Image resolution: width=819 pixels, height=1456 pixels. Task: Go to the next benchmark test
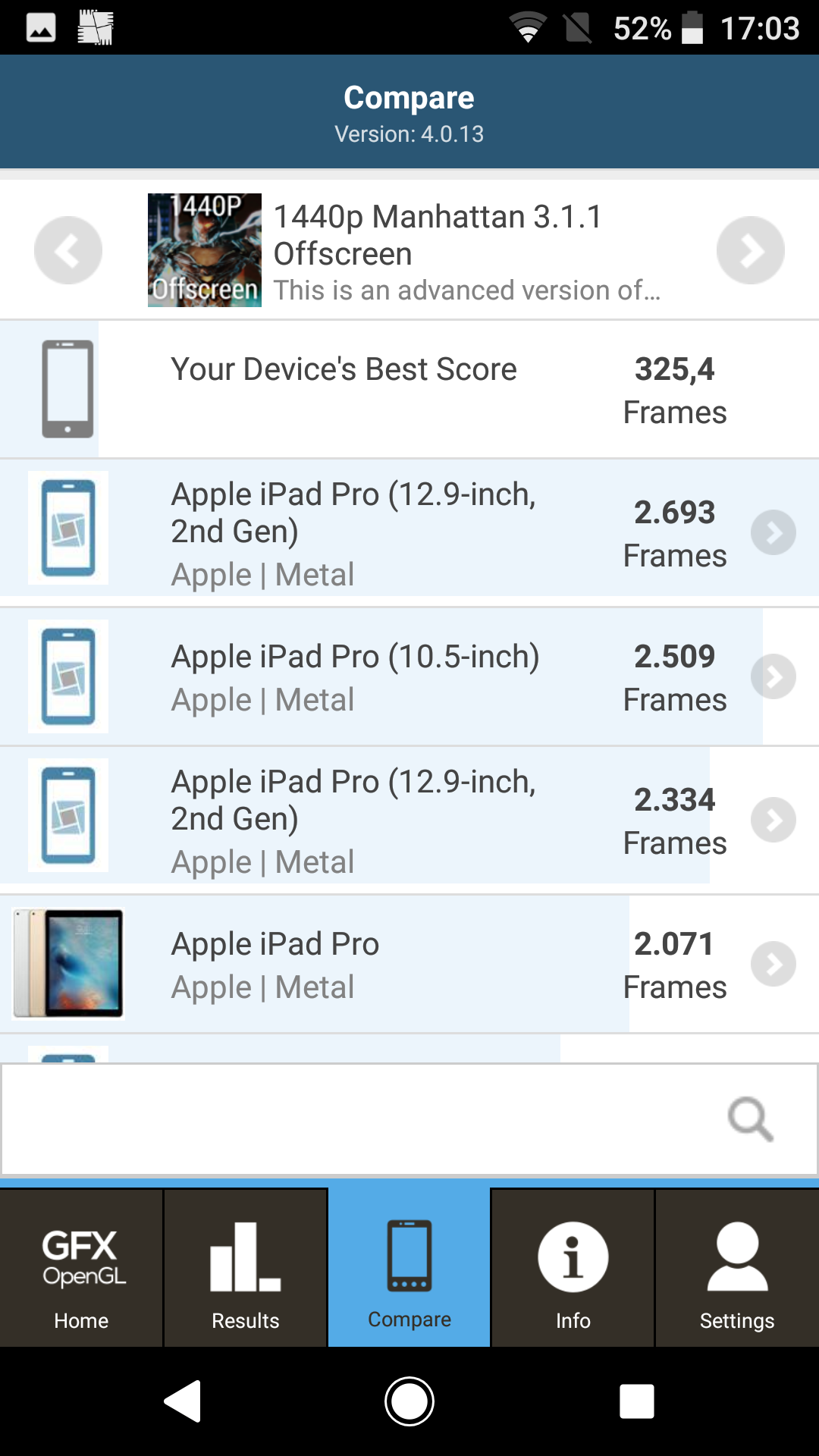pos(751,250)
